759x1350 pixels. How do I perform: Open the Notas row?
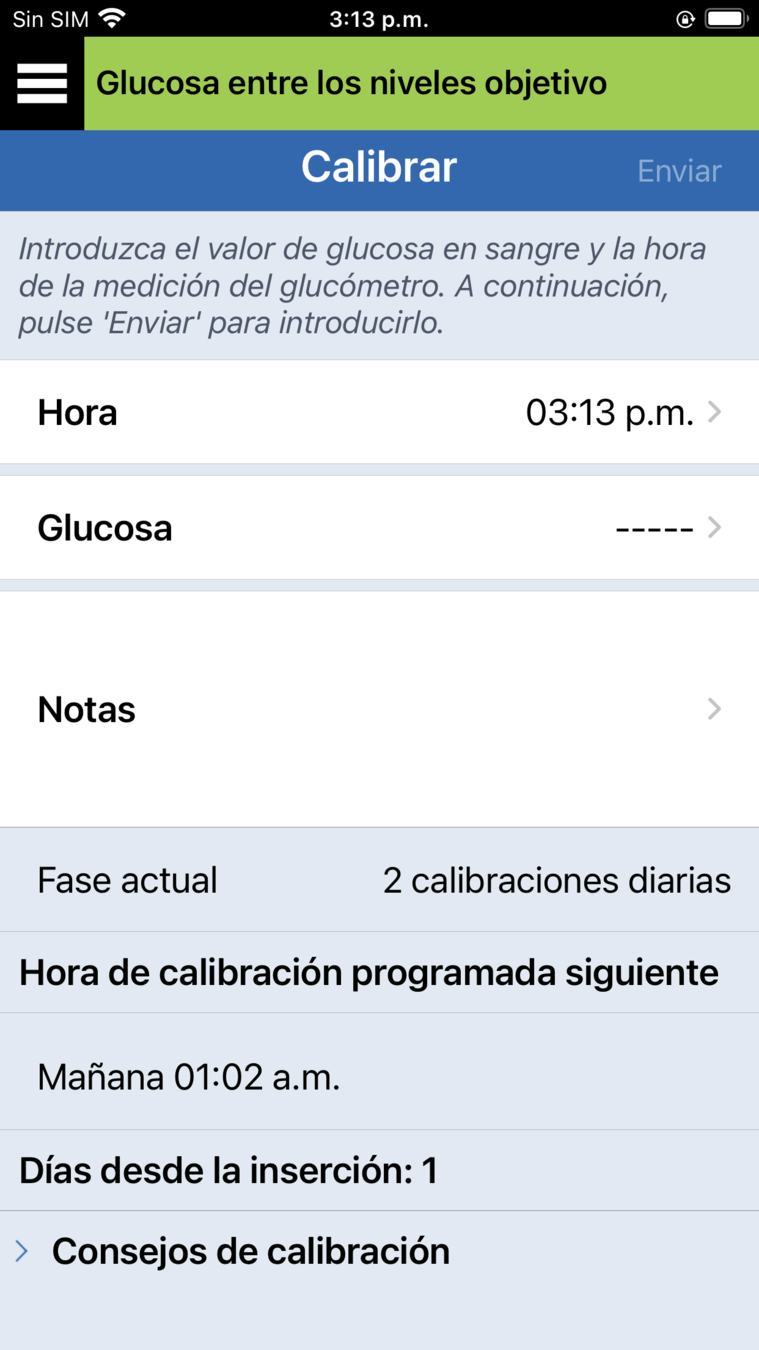click(x=379, y=709)
